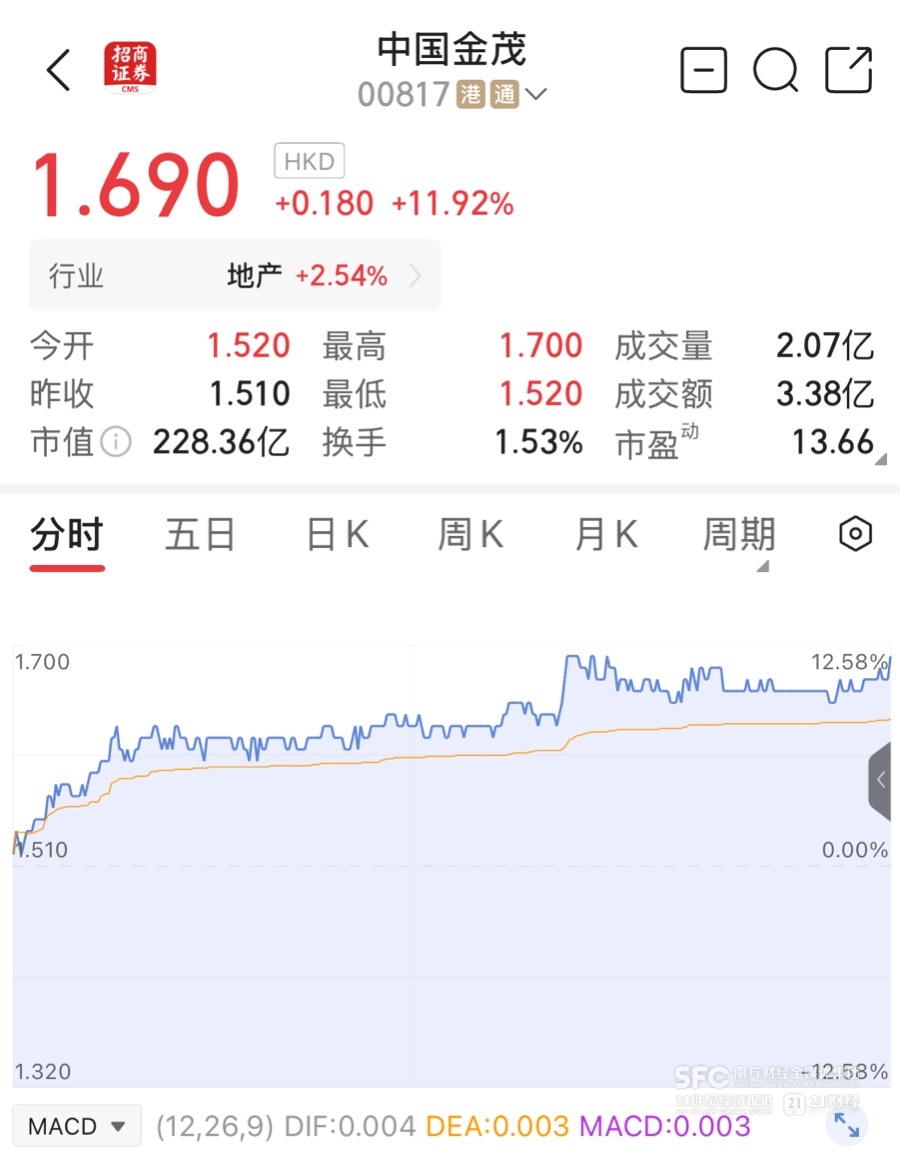The image size is (900, 1153).
Task: Open the 地产 industry row
Action: tap(234, 276)
